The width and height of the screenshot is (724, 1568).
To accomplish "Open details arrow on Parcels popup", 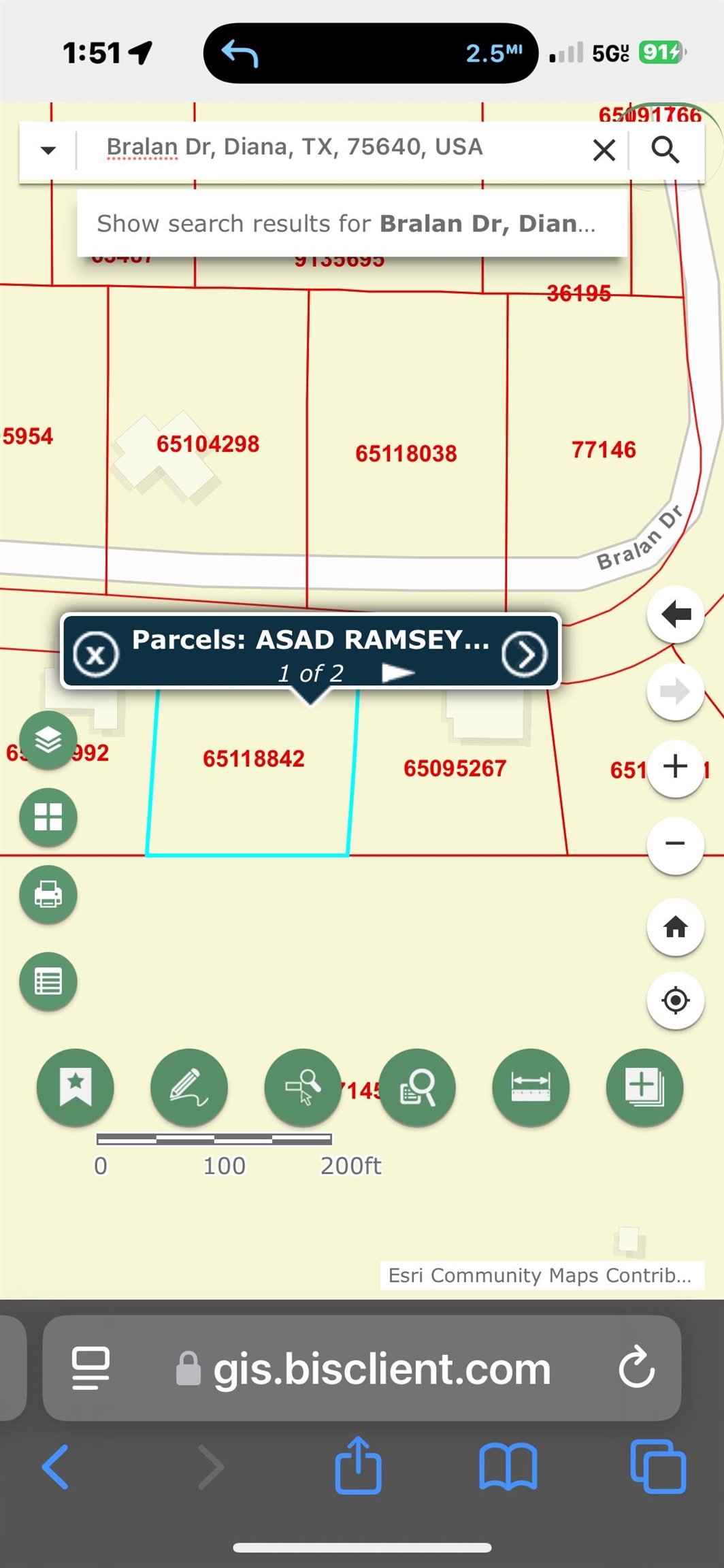I will [524, 654].
